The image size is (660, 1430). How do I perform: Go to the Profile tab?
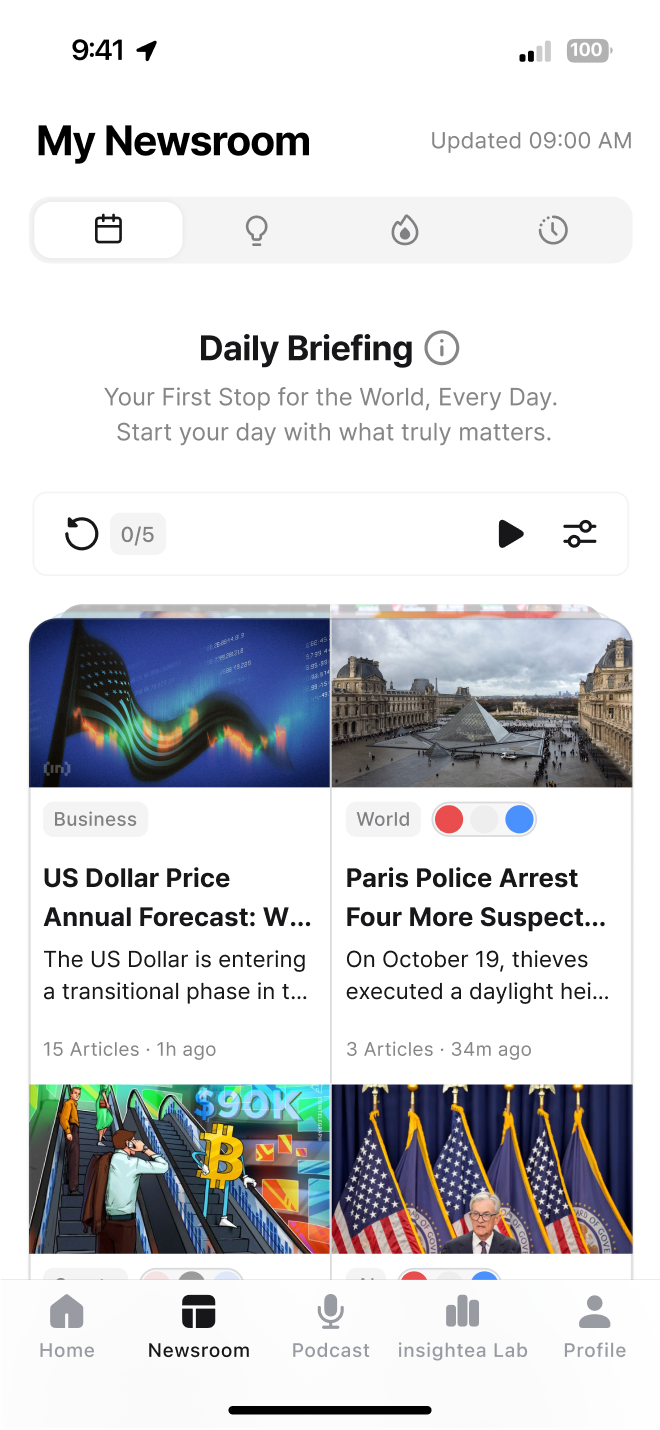594,1327
